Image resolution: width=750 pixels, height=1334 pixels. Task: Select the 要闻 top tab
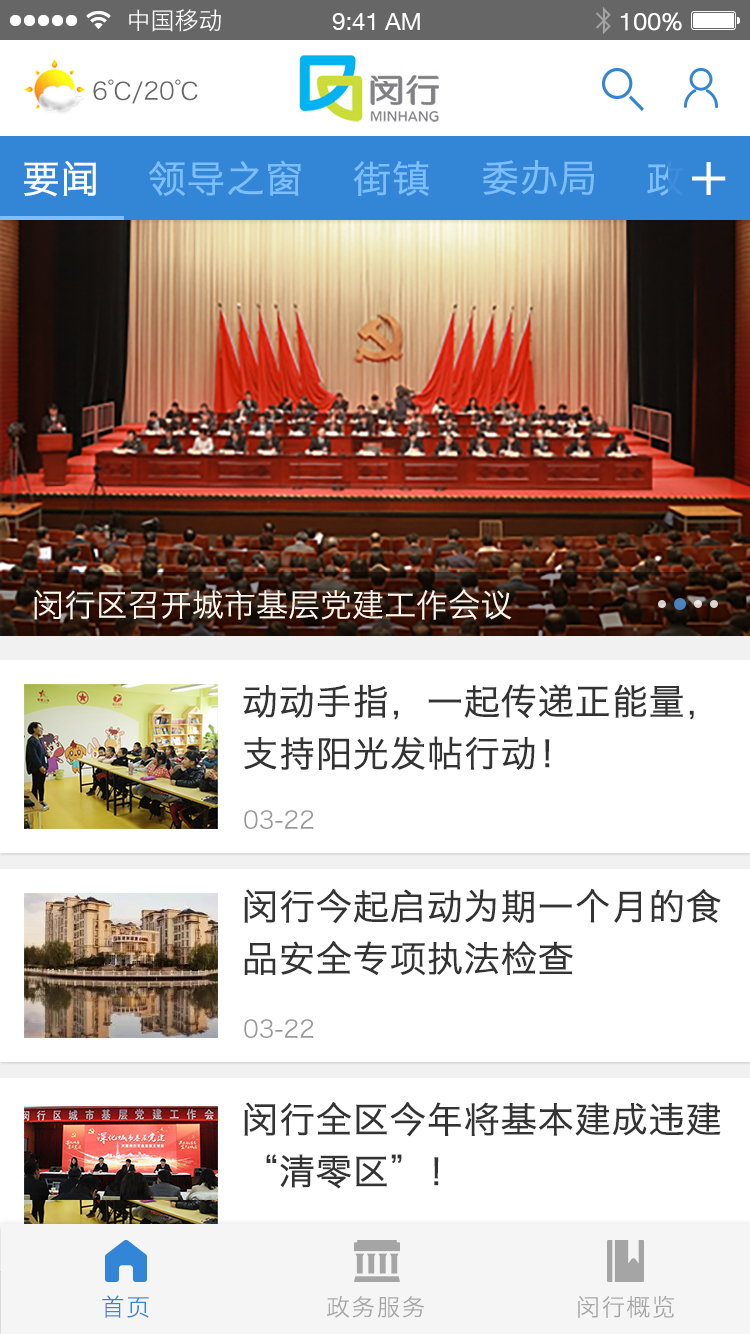click(61, 179)
